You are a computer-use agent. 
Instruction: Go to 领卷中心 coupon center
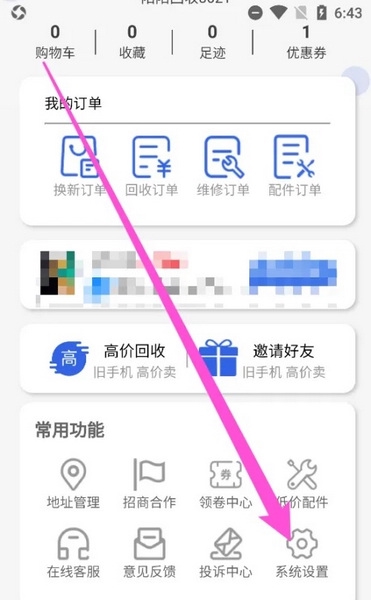coord(226,484)
